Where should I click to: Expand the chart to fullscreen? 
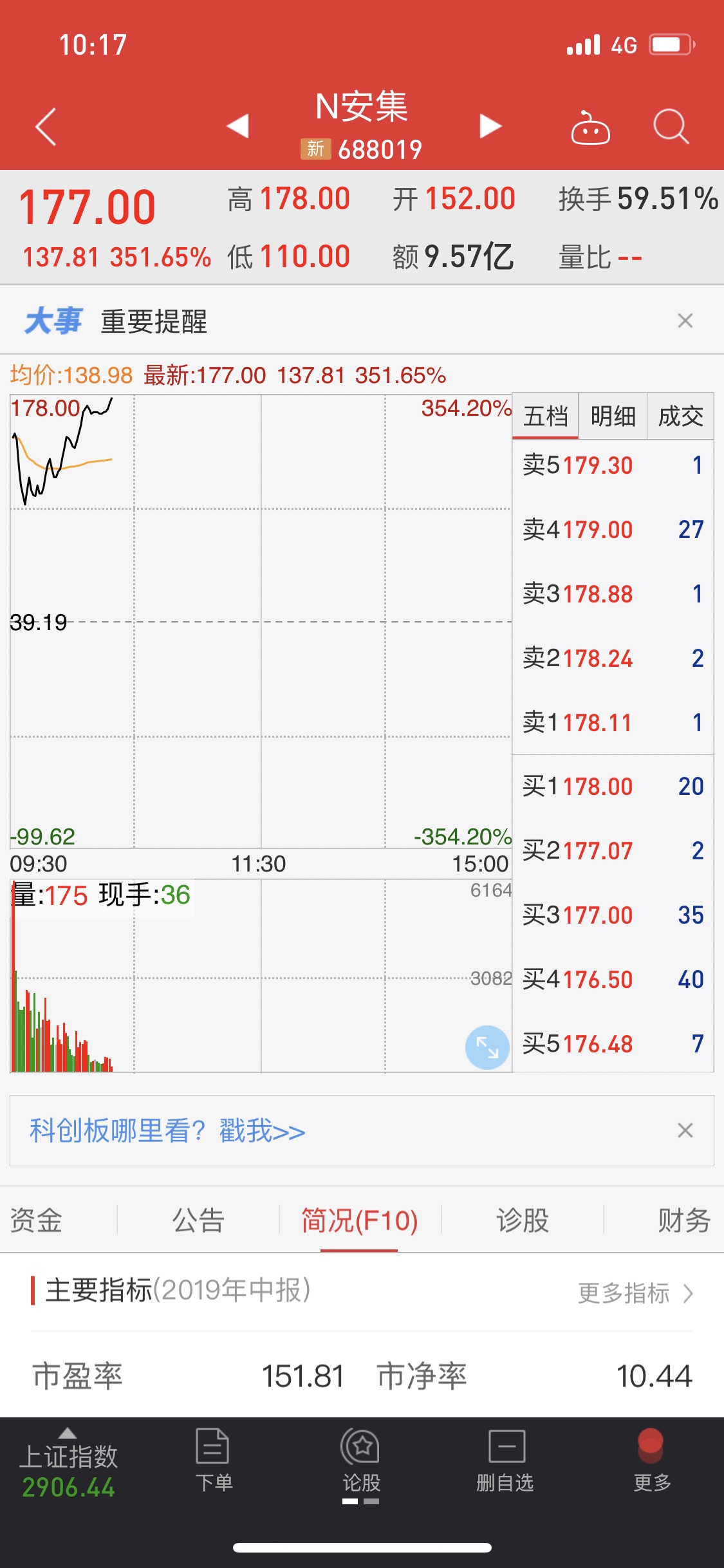(487, 1047)
